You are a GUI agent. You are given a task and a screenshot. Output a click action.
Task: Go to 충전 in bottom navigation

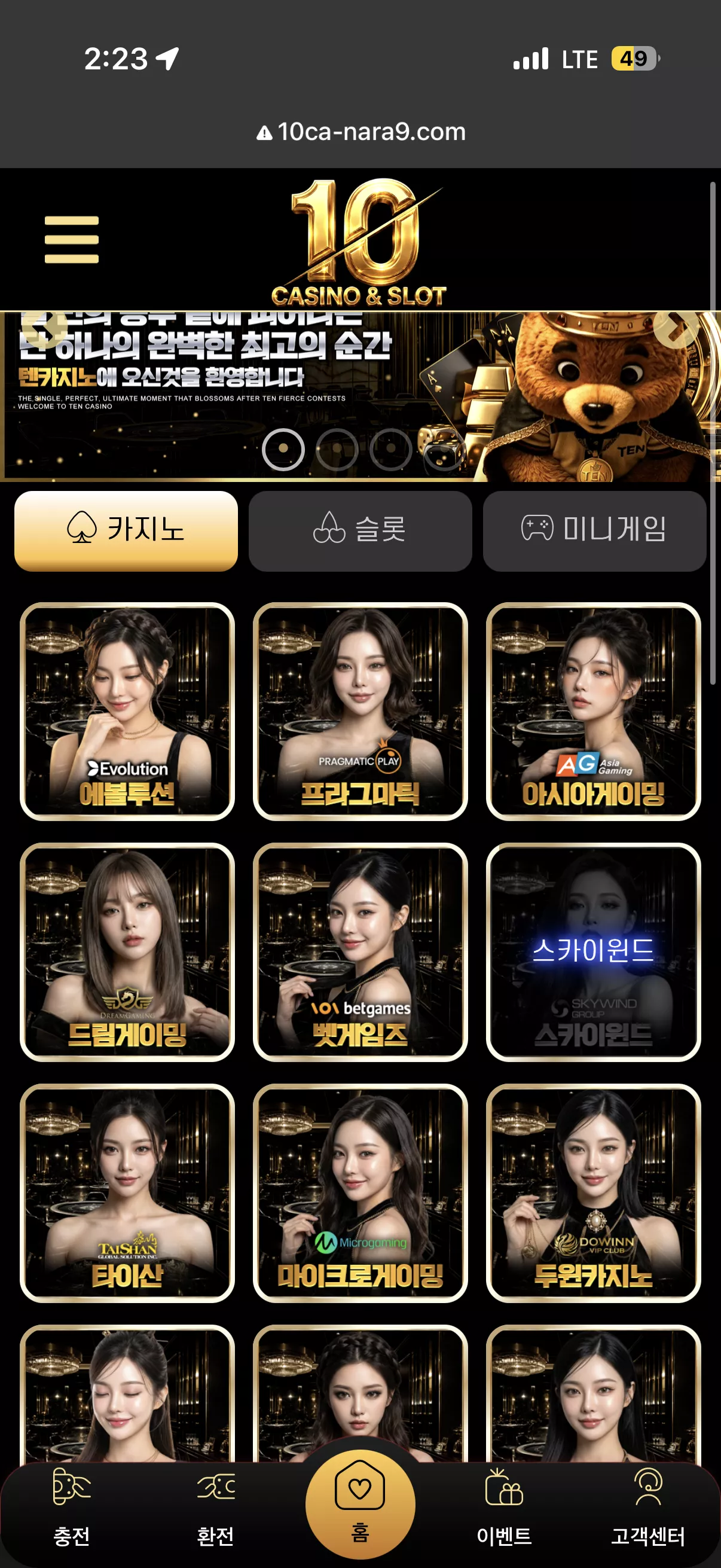coord(72,1507)
